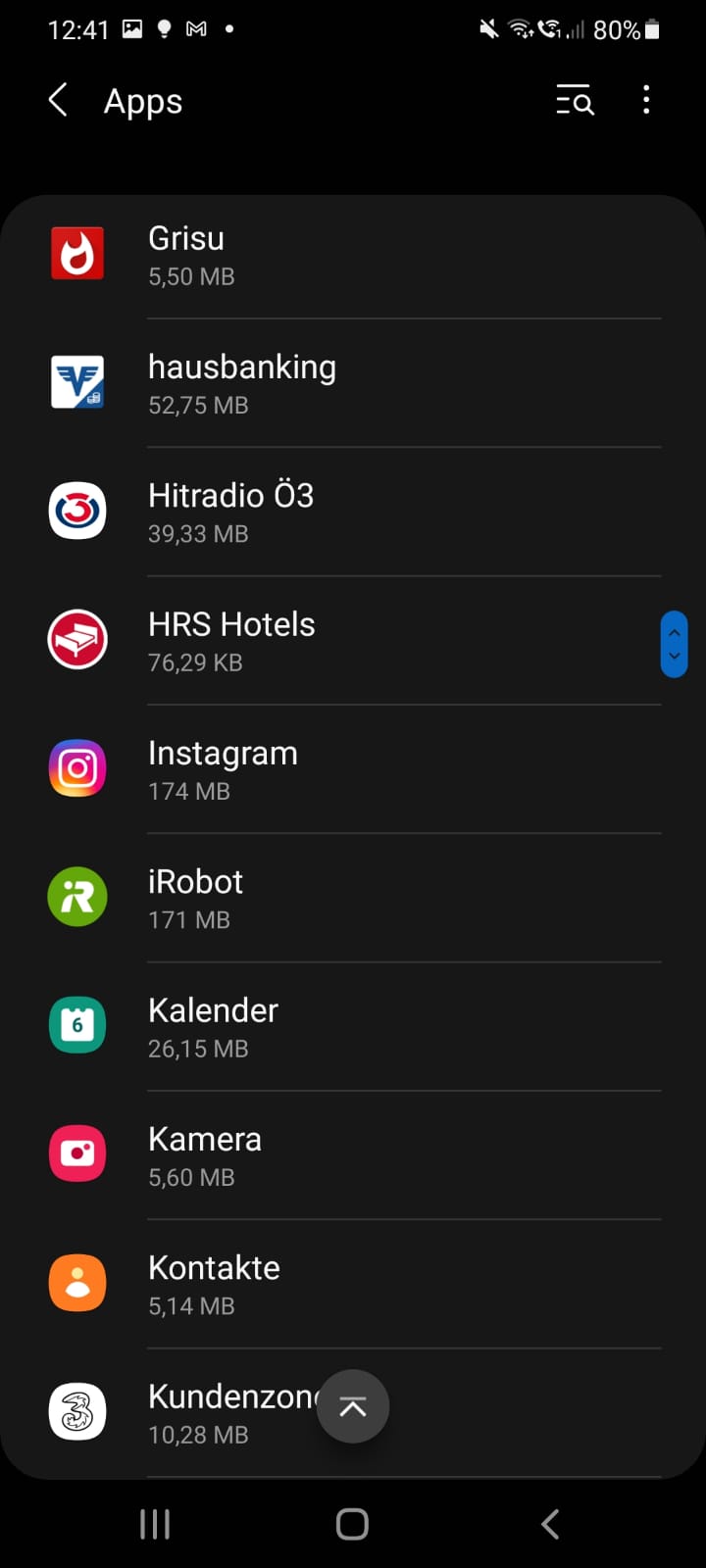Open the three-dot overflow menu

click(x=646, y=100)
